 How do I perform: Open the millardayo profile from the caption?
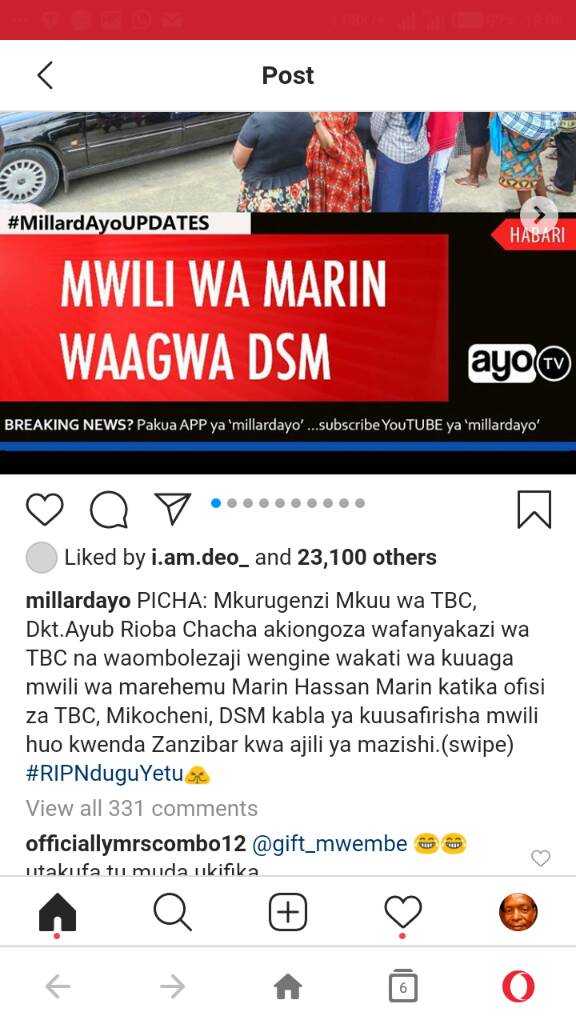pos(78,601)
